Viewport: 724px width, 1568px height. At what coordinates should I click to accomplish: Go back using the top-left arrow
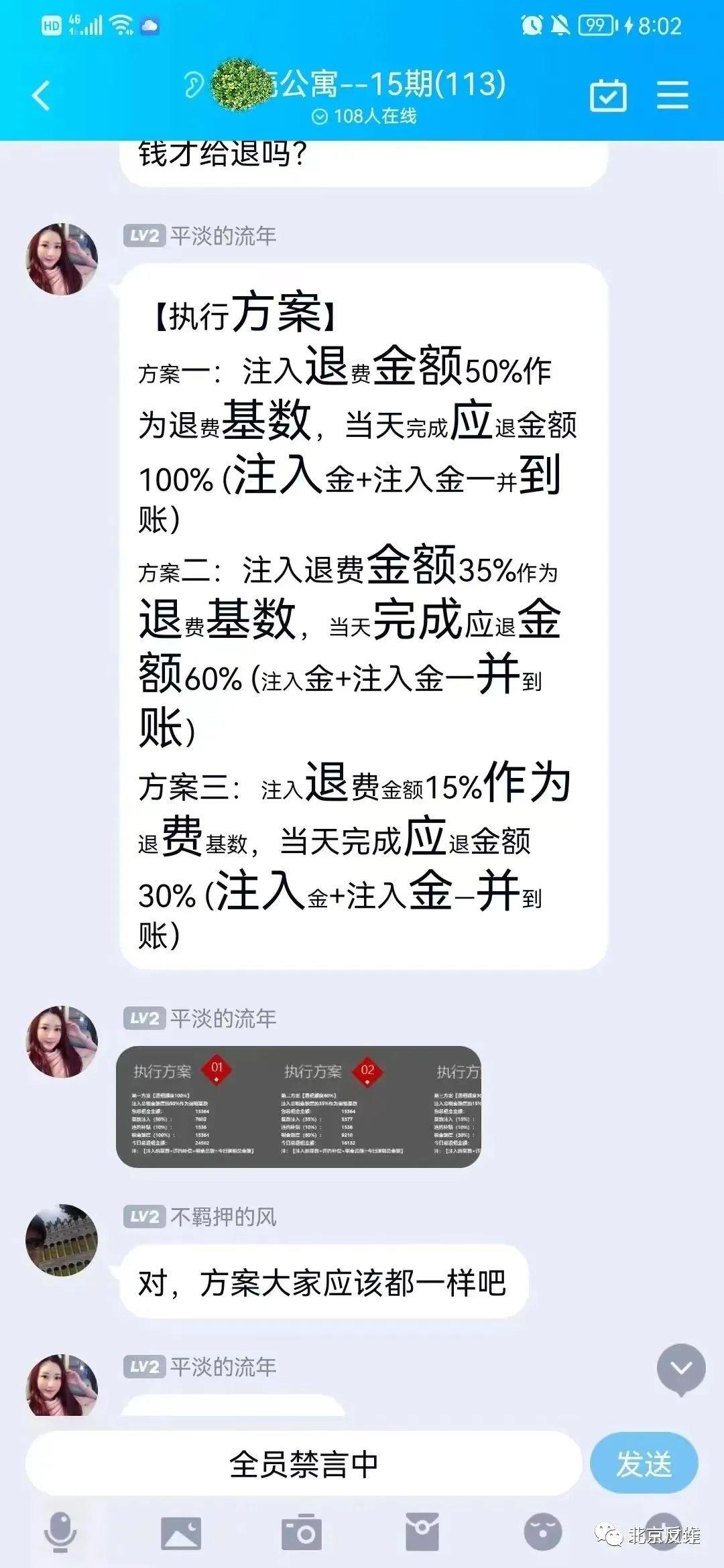(42, 95)
